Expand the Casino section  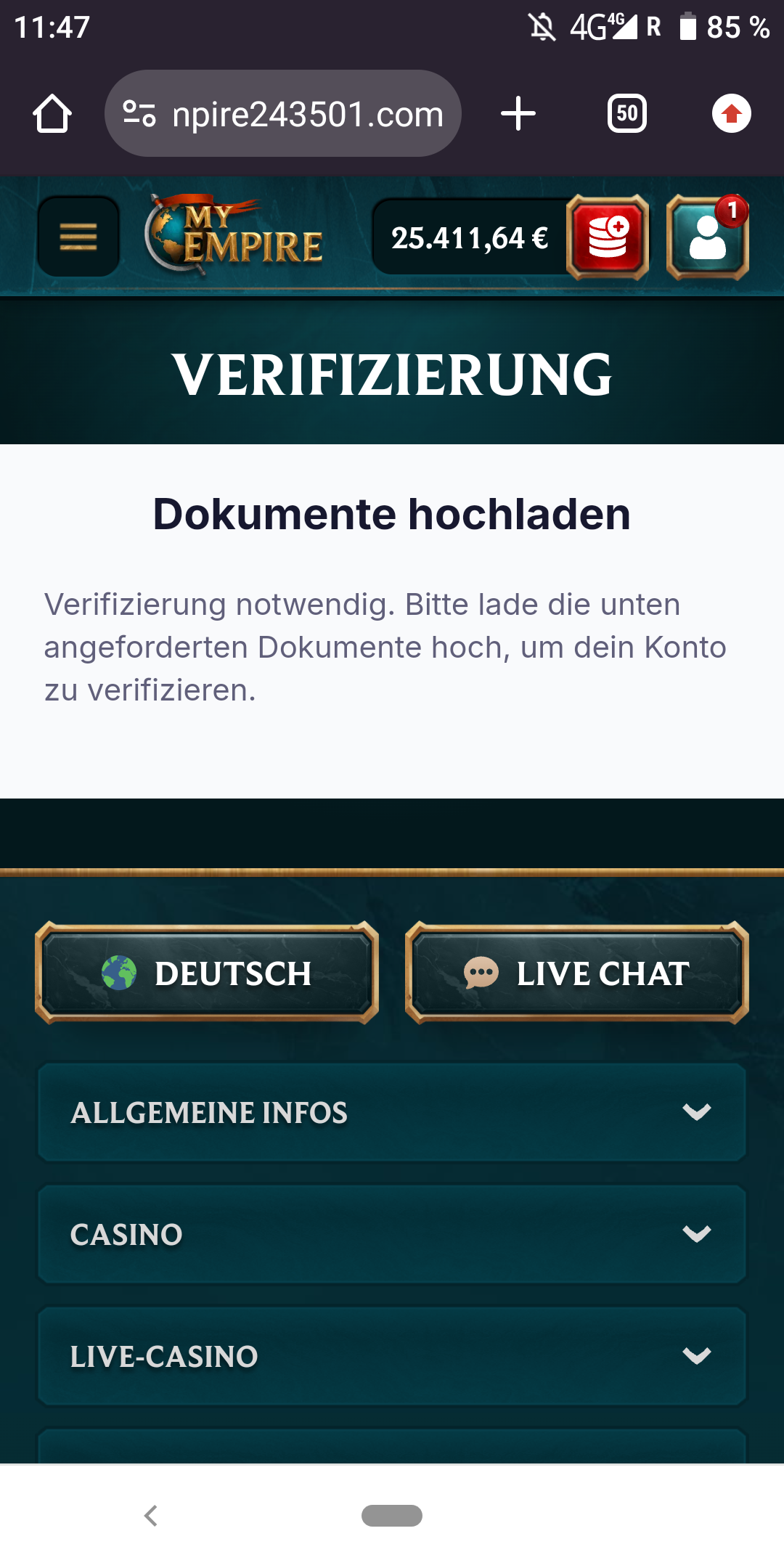coord(392,1234)
